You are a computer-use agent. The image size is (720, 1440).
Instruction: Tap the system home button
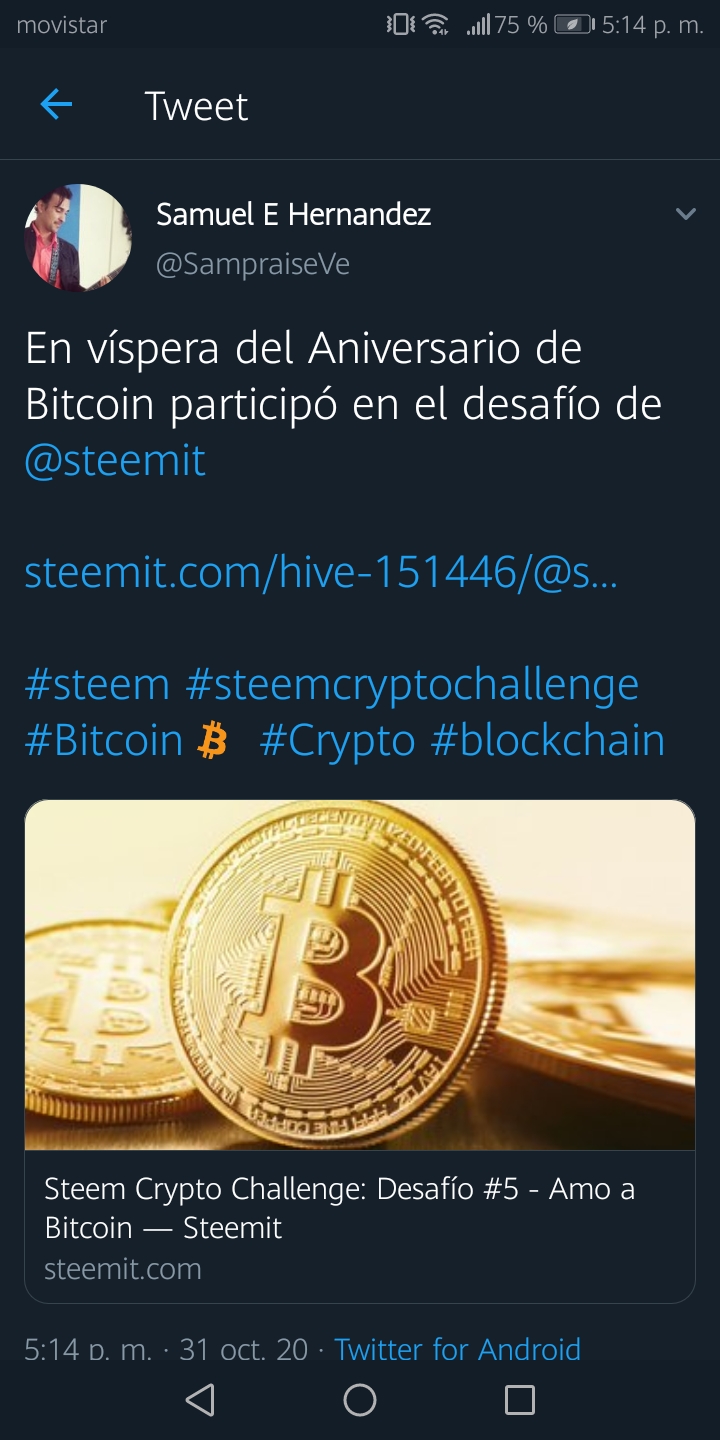[360, 1400]
